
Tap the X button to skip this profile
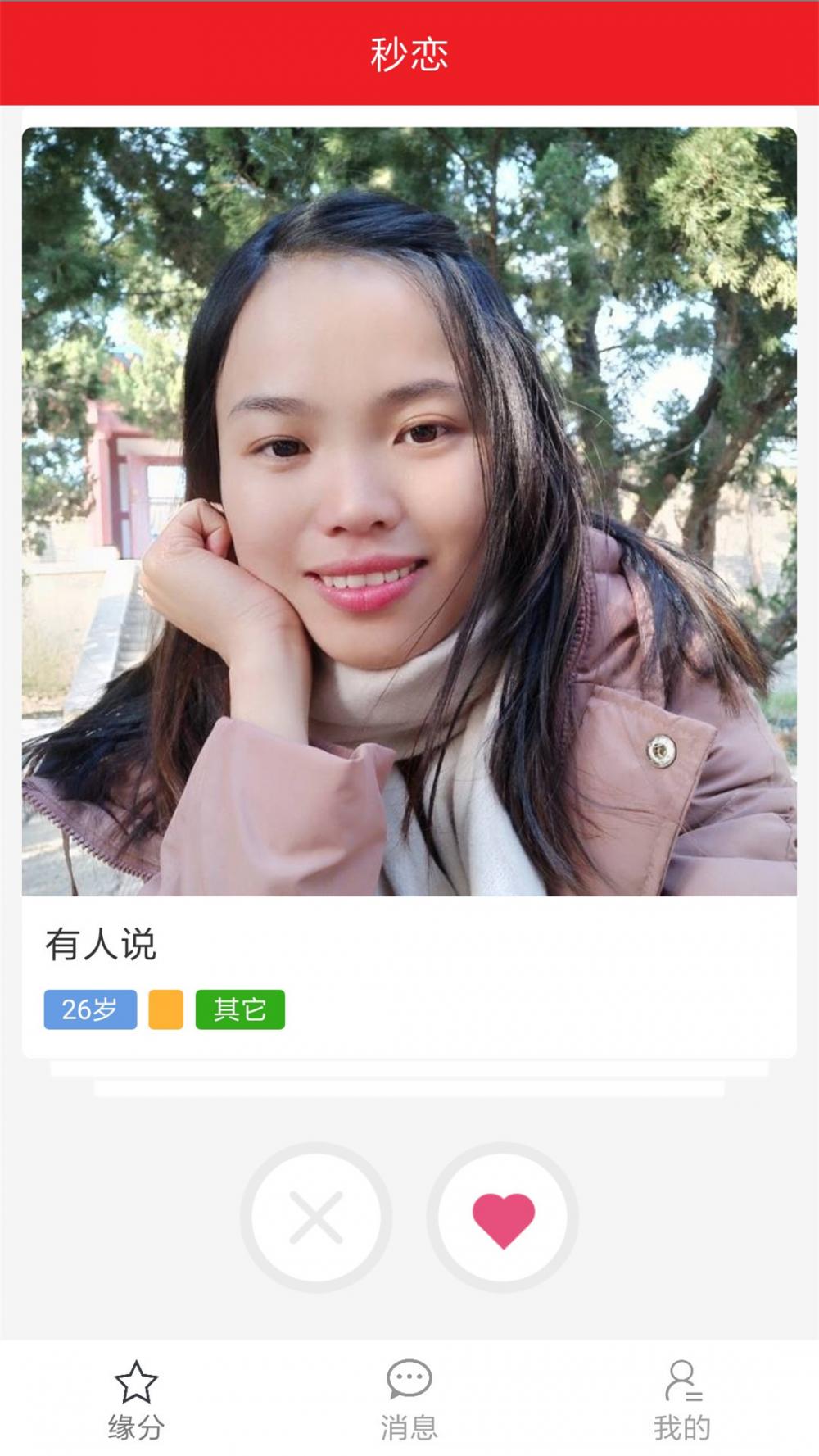point(316,1218)
